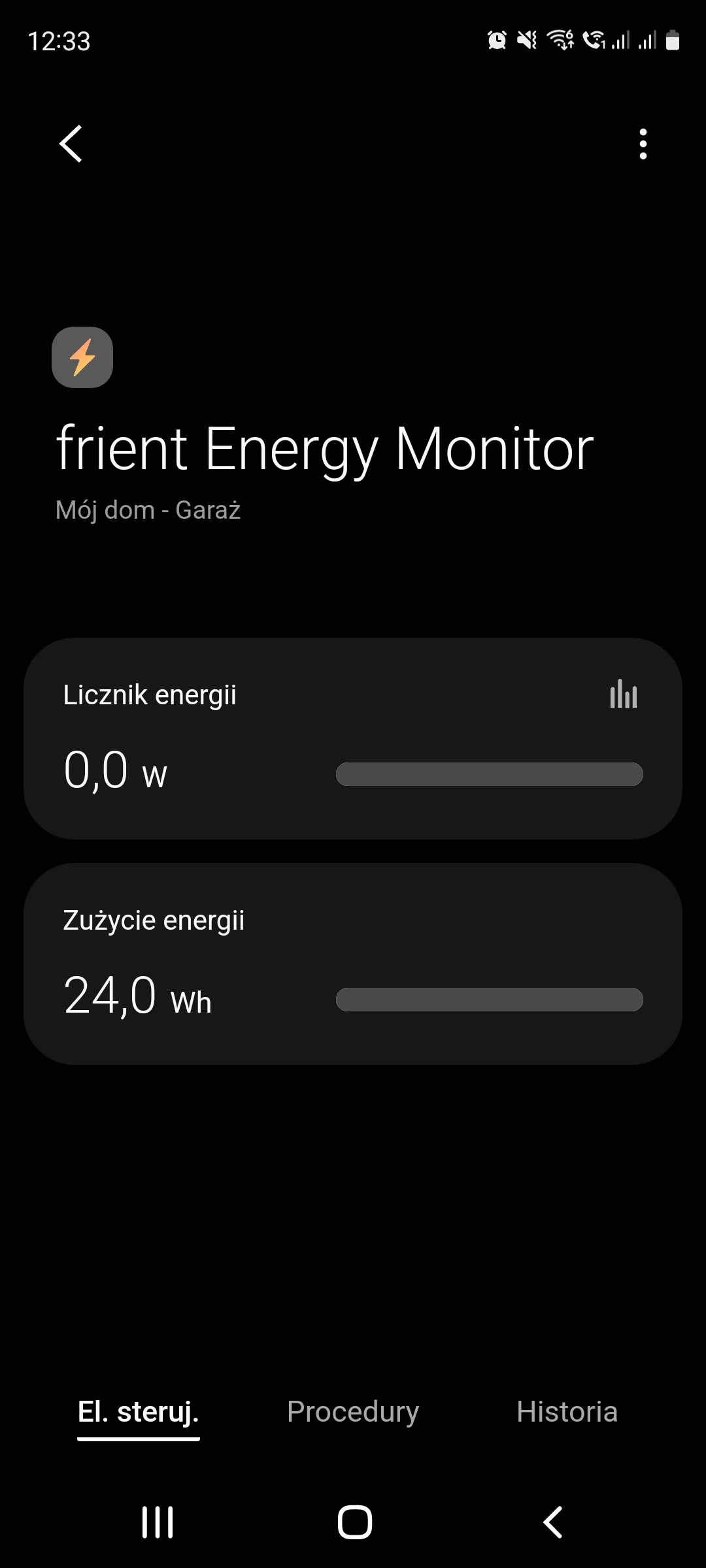This screenshot has width=706, height=1568.
Task: Open the Licznik energii card
Action: 353,738
